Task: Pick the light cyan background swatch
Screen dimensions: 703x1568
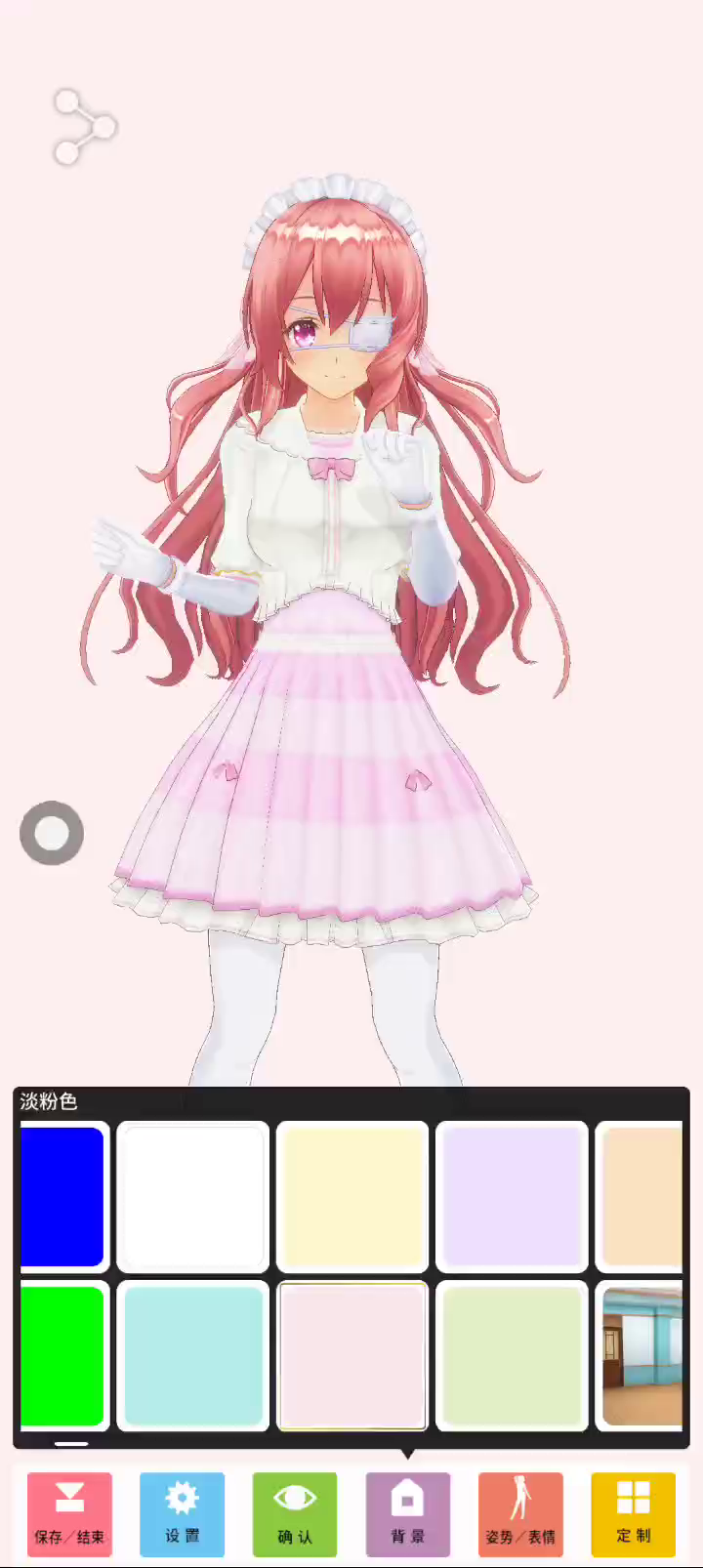Action: coord(192,1356)
